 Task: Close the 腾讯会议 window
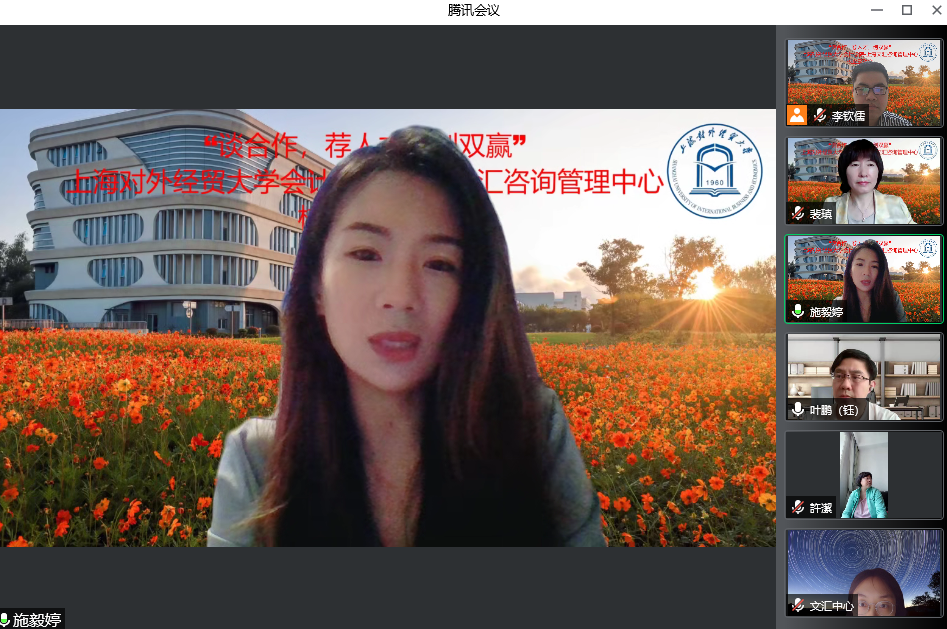pos(934,10)
